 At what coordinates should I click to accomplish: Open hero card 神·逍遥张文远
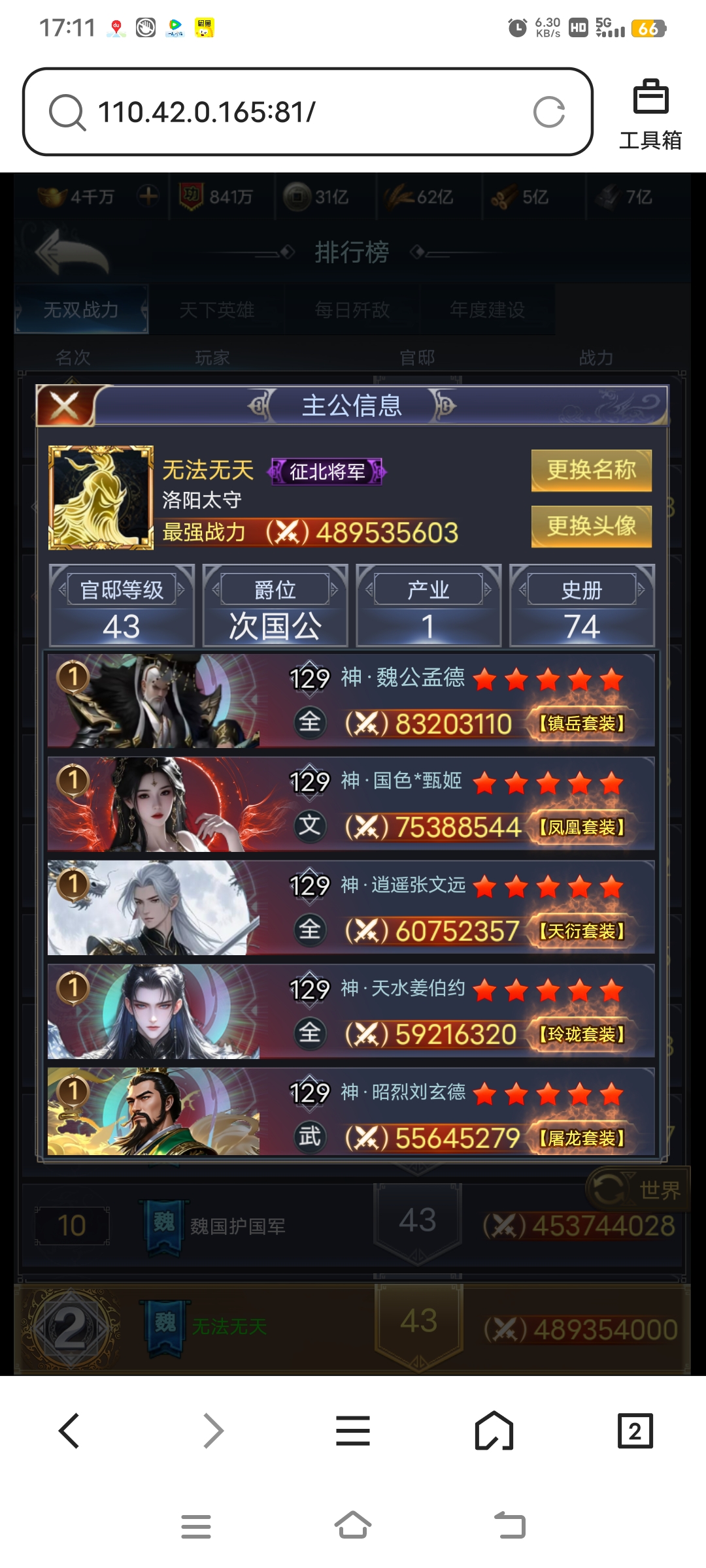point(351,908)
